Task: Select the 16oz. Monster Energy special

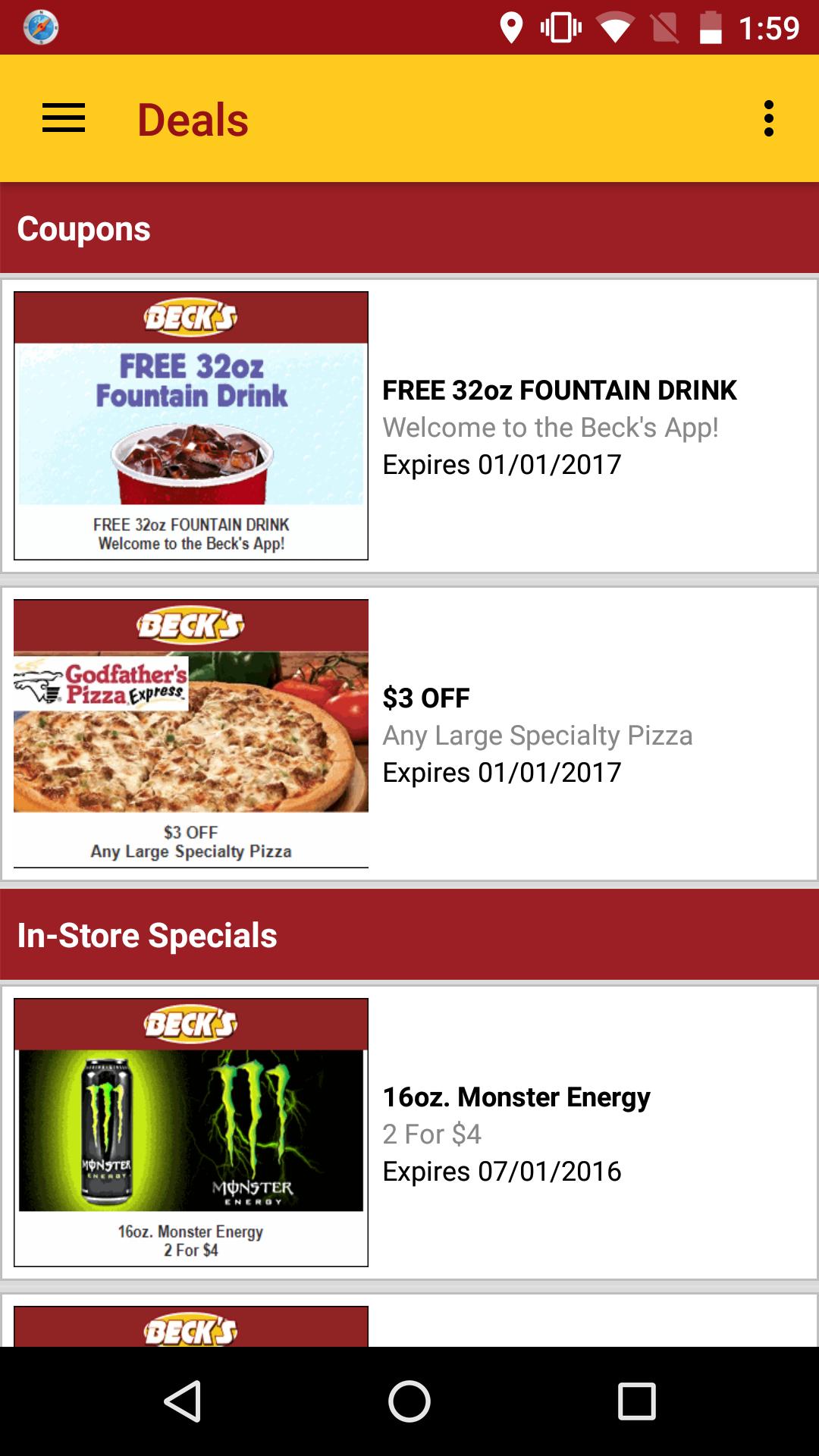Action: click(409, 1132)
